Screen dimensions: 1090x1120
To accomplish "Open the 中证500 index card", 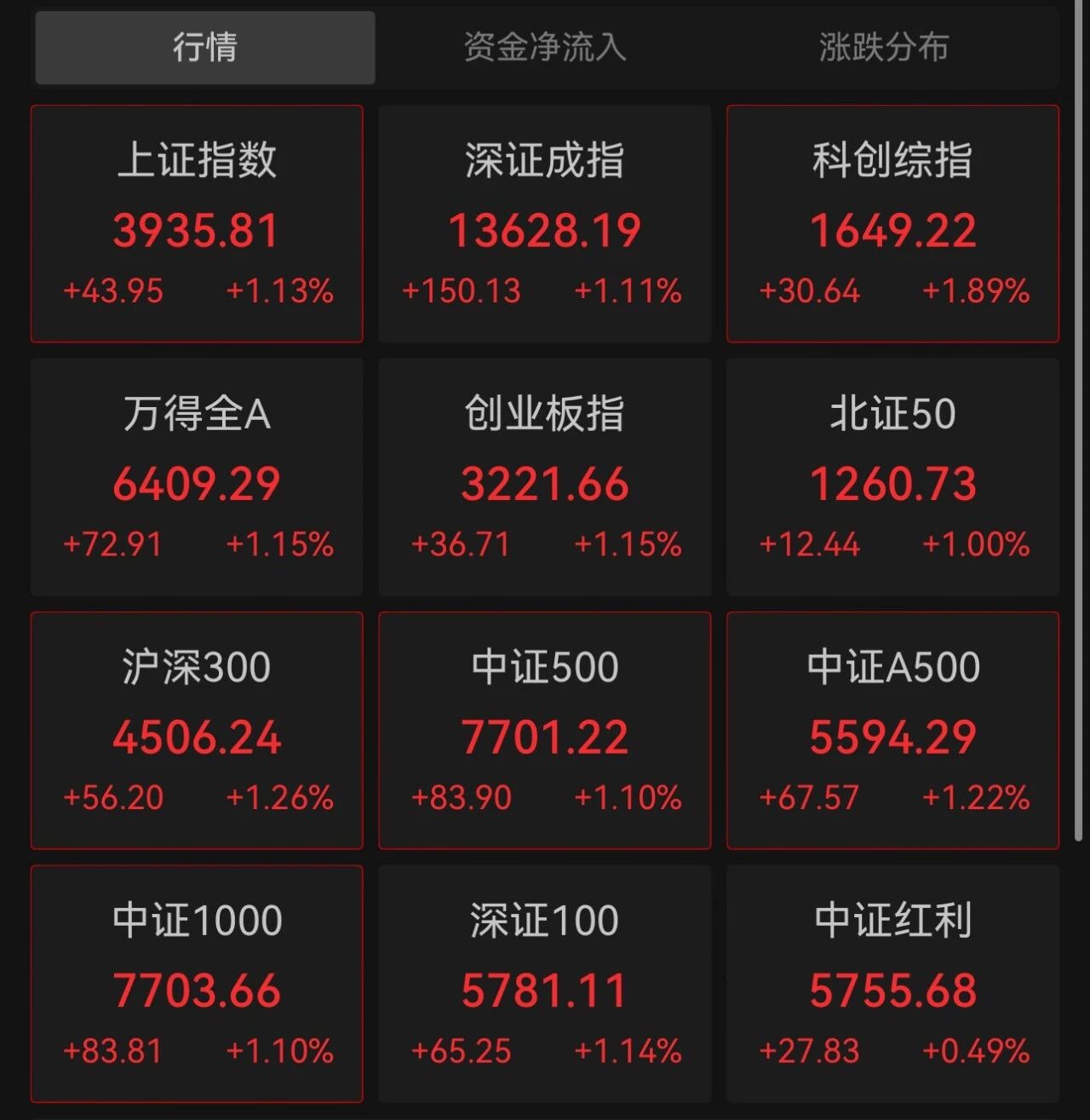I will click(x=545, y=731).
